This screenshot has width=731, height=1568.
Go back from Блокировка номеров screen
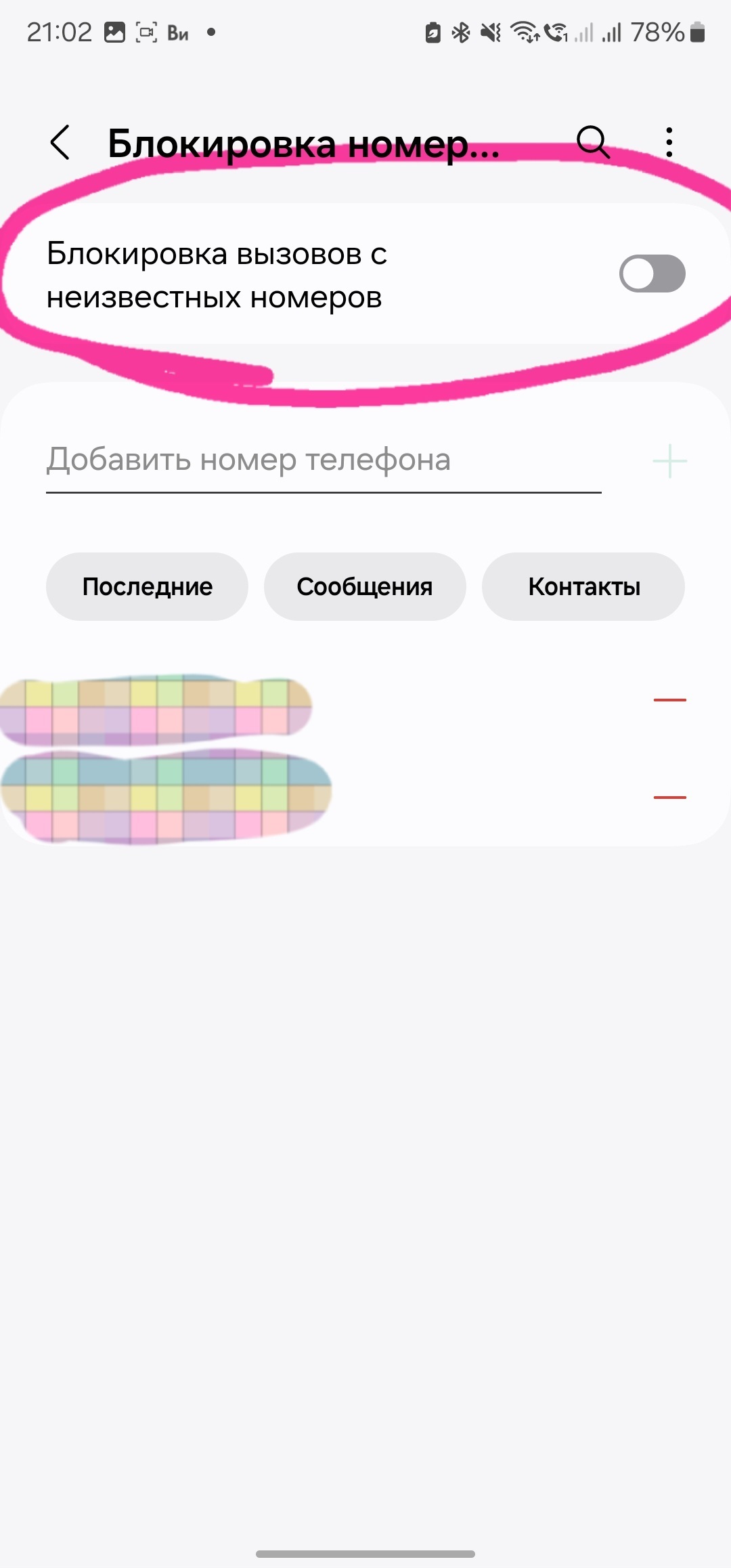[x=60, y=143]
